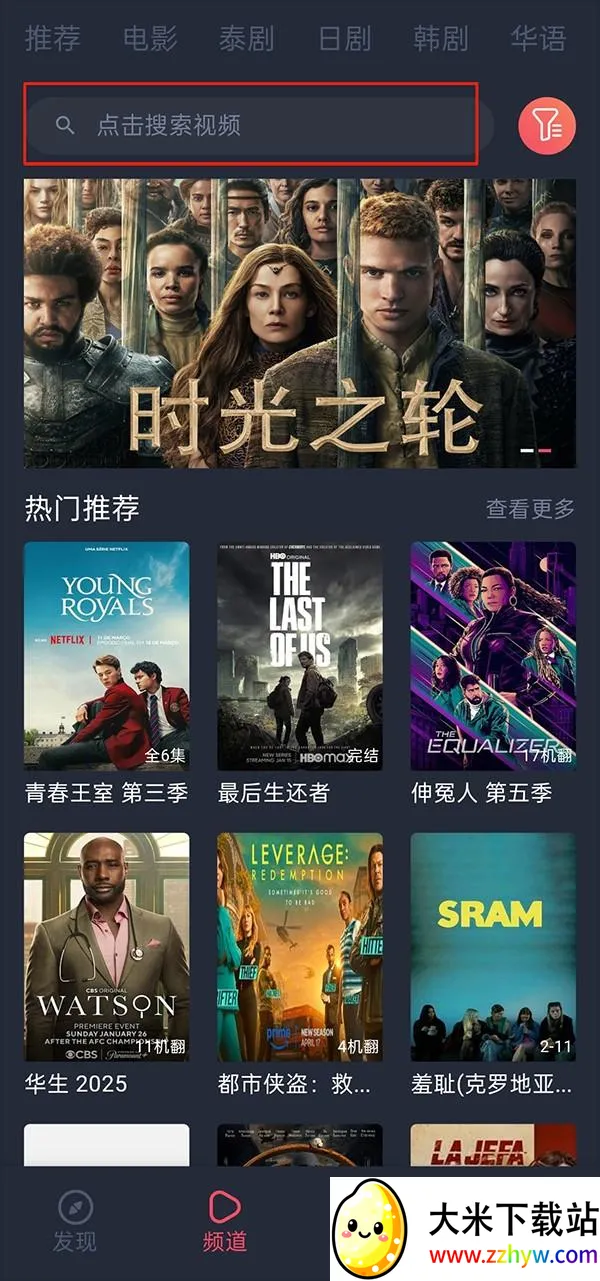Switch to the 泰剧 tab
Image resolution: width=600 pixels, height=1281 pixels.
(246, 39)
